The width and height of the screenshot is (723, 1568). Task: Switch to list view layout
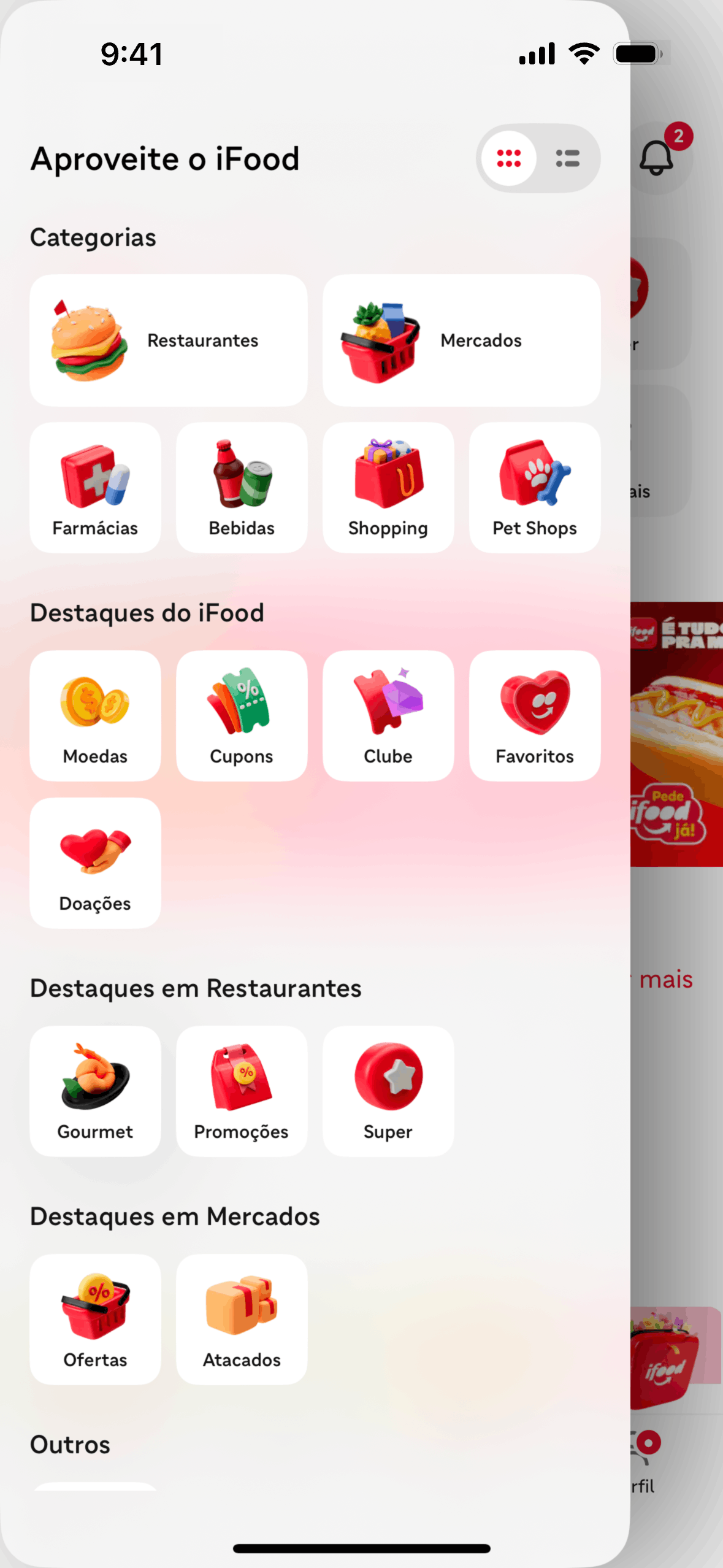[x=567, y=159]
